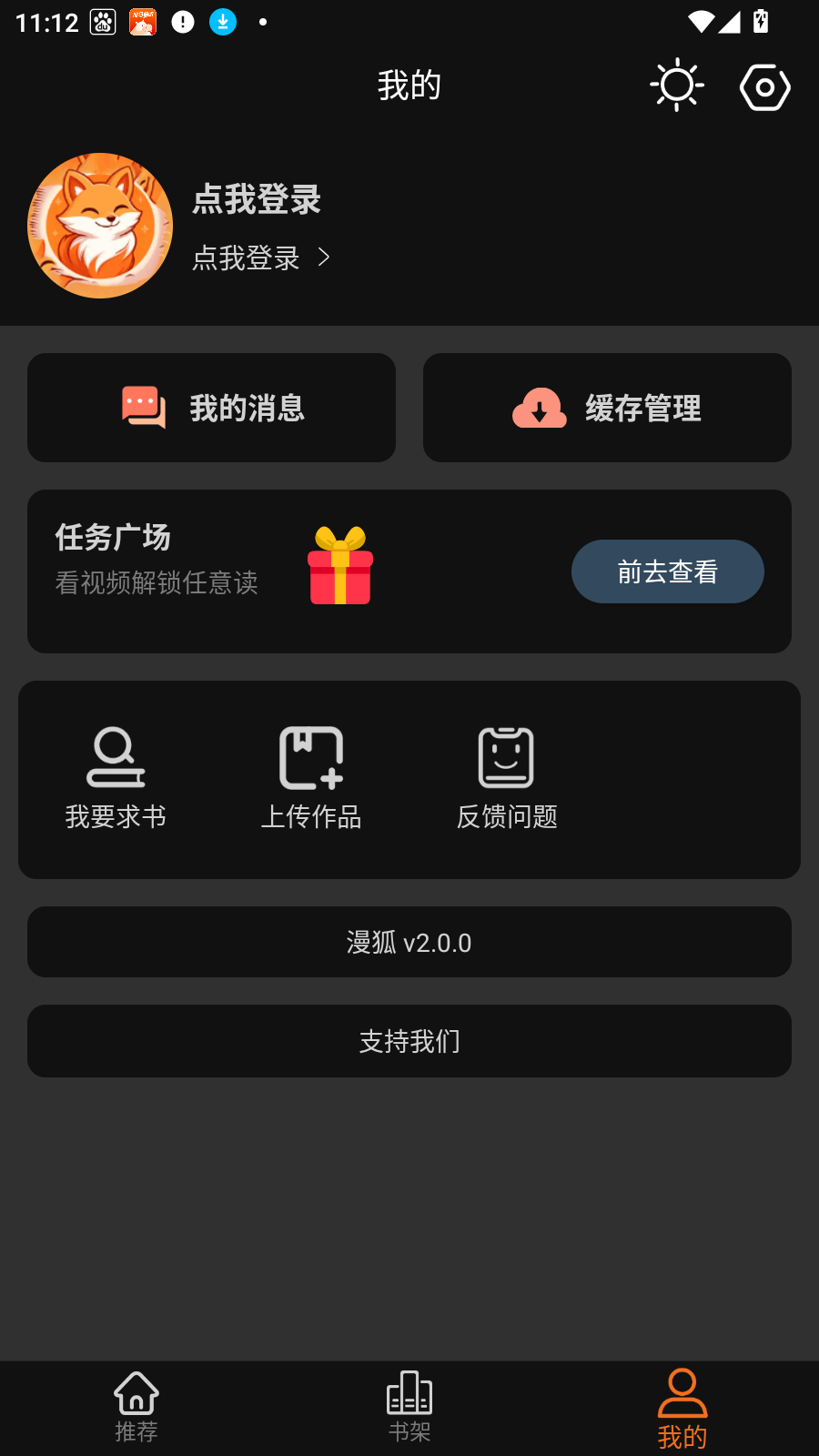Image resolution: width=819 pixels, height=1456 pixels.
Task: Toggle brightness with the sun icon
Action: pyautogui.click(x=677, y=85)
